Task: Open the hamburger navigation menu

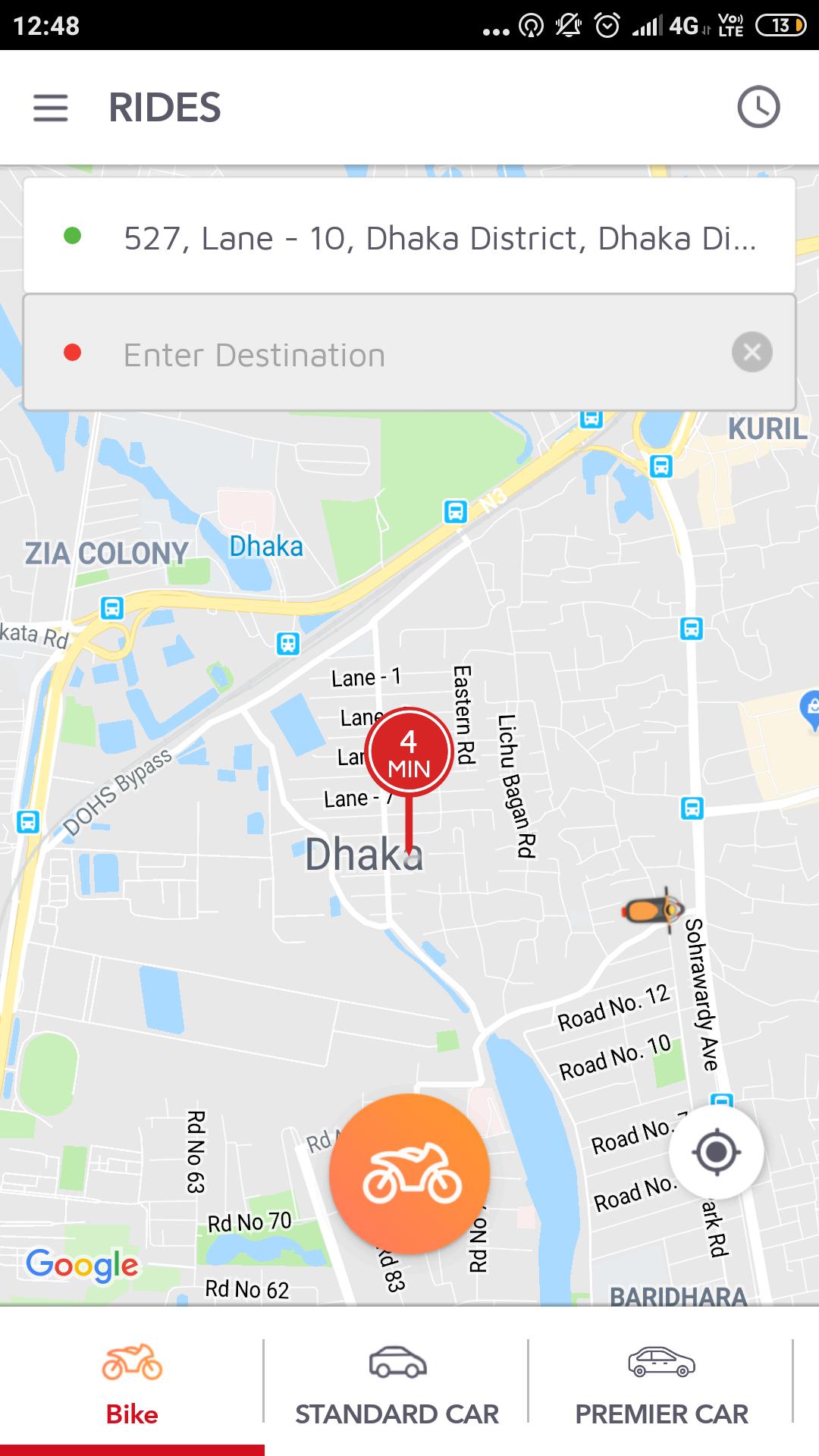Action: pyautogui.click(x=51, y=108)
